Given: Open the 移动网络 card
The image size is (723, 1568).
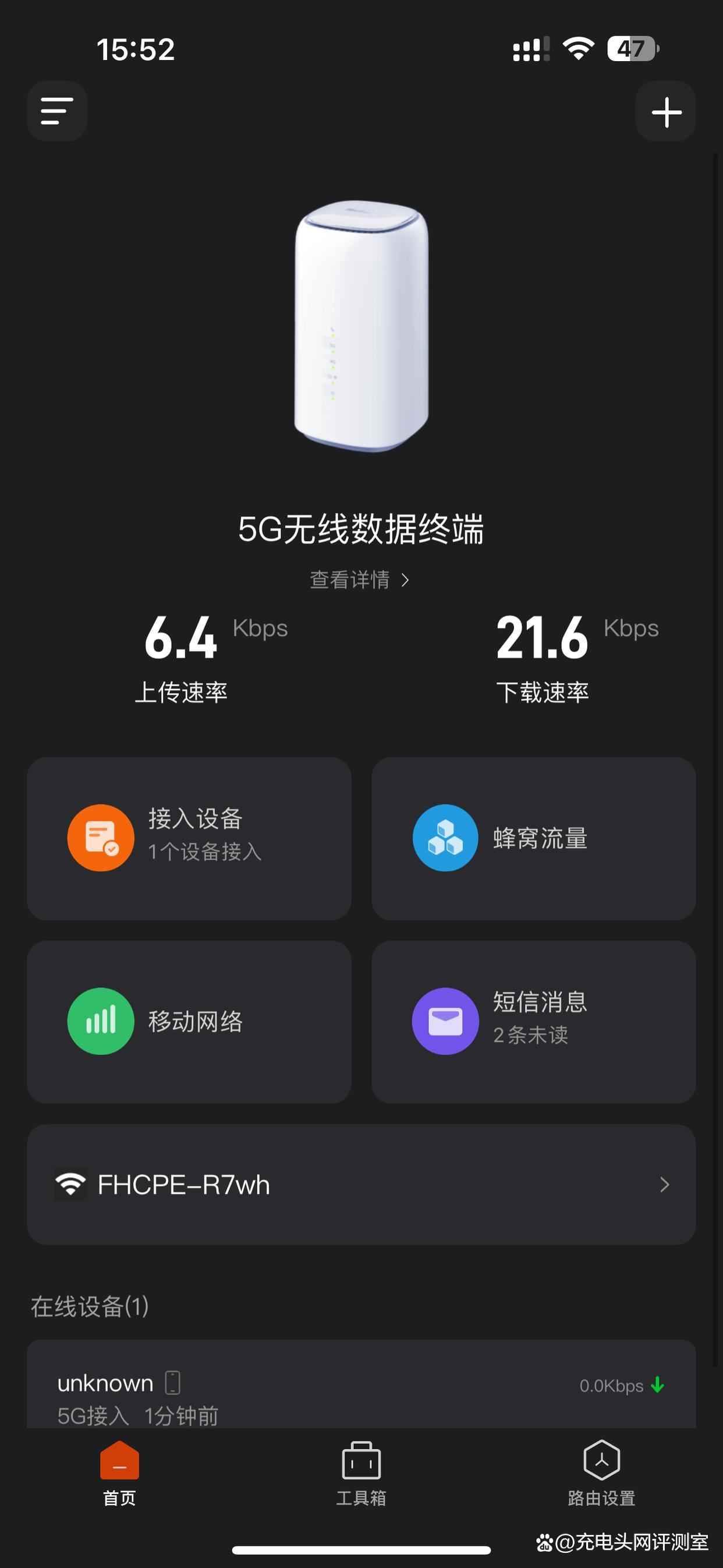Looking at the screenshot, I should 189,1022.
